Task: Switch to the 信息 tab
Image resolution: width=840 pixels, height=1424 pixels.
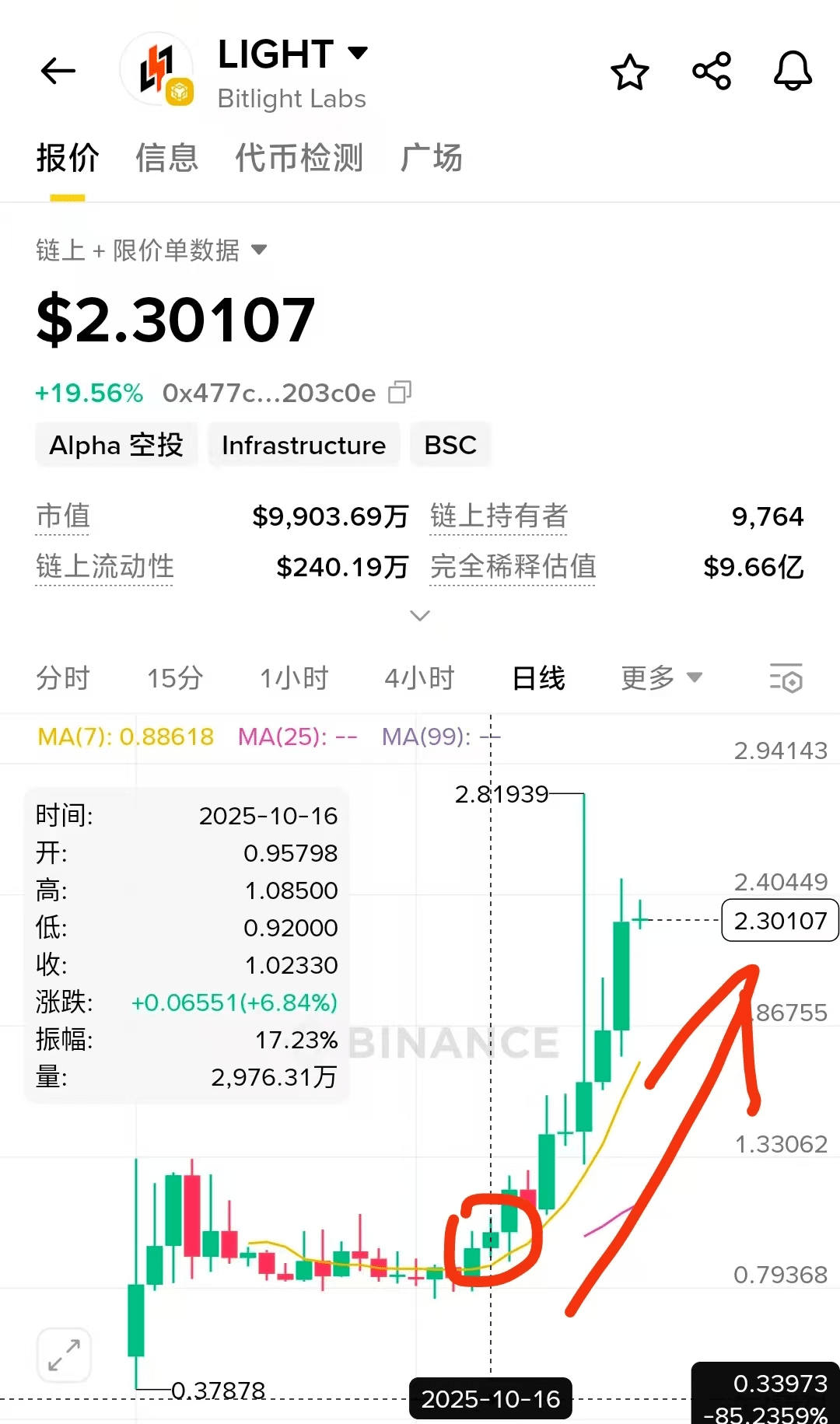Action: (166, 158)
